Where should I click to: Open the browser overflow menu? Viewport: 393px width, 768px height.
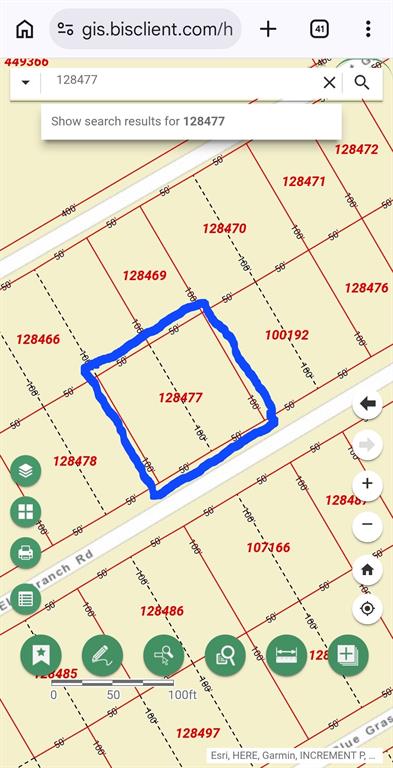tap(368, 29)
